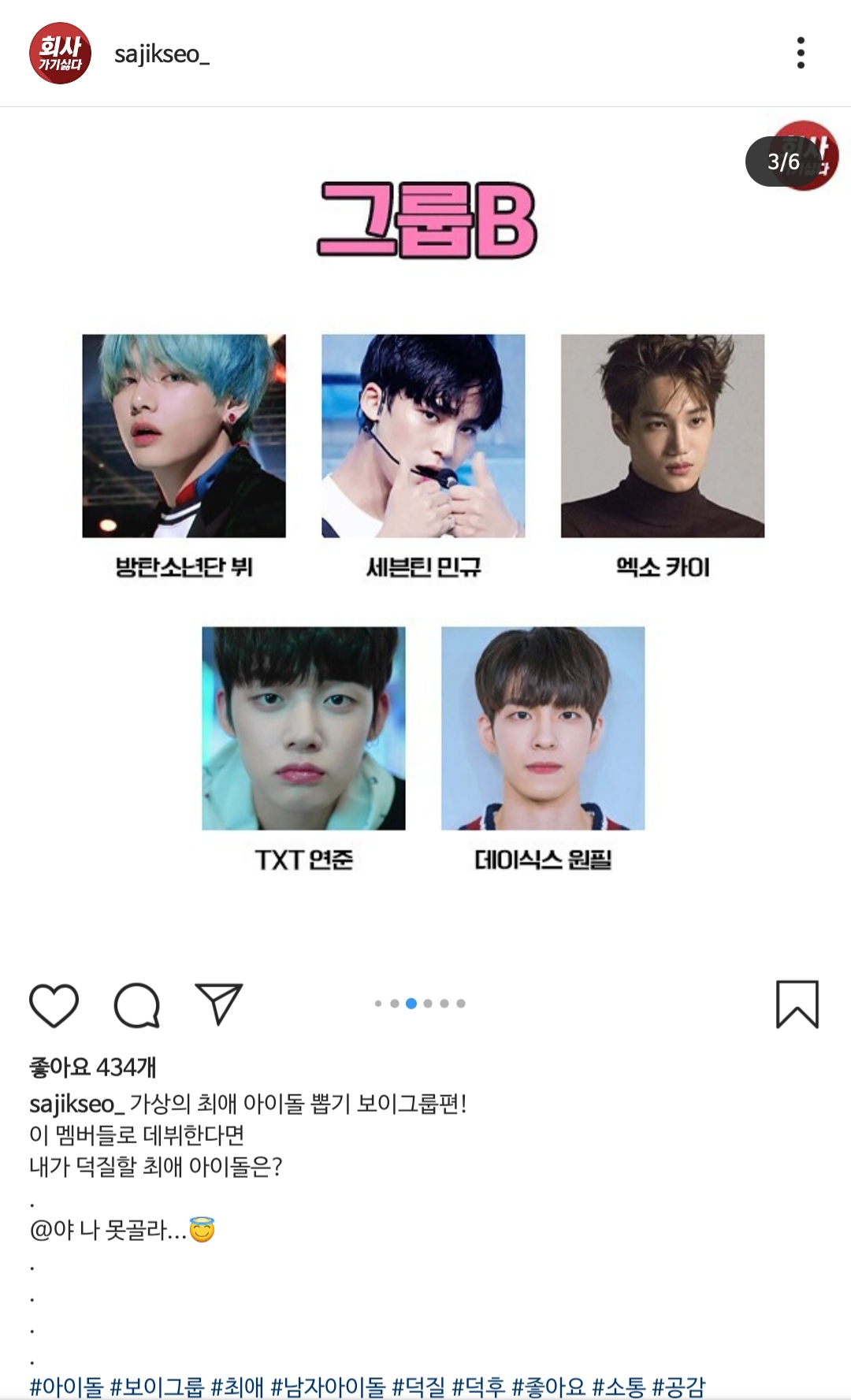Select the third carousel dot
This screenshot has width=851, height=1400.
413,1002
